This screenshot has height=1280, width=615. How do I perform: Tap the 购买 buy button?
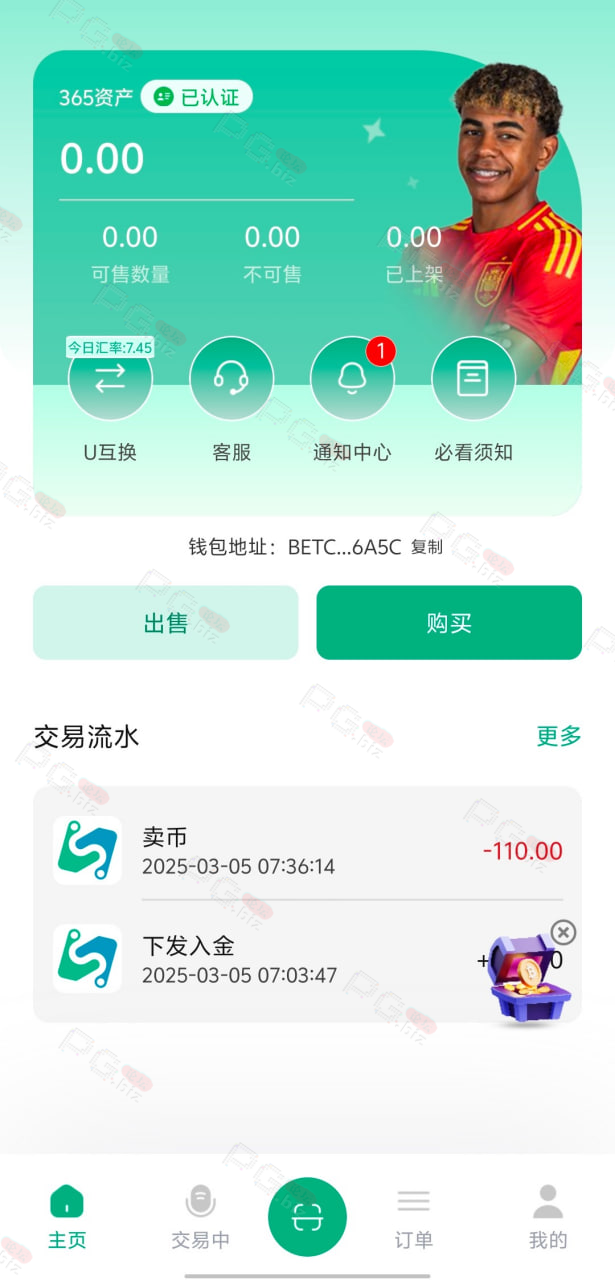pyautogui.click(x=449, y=622)
